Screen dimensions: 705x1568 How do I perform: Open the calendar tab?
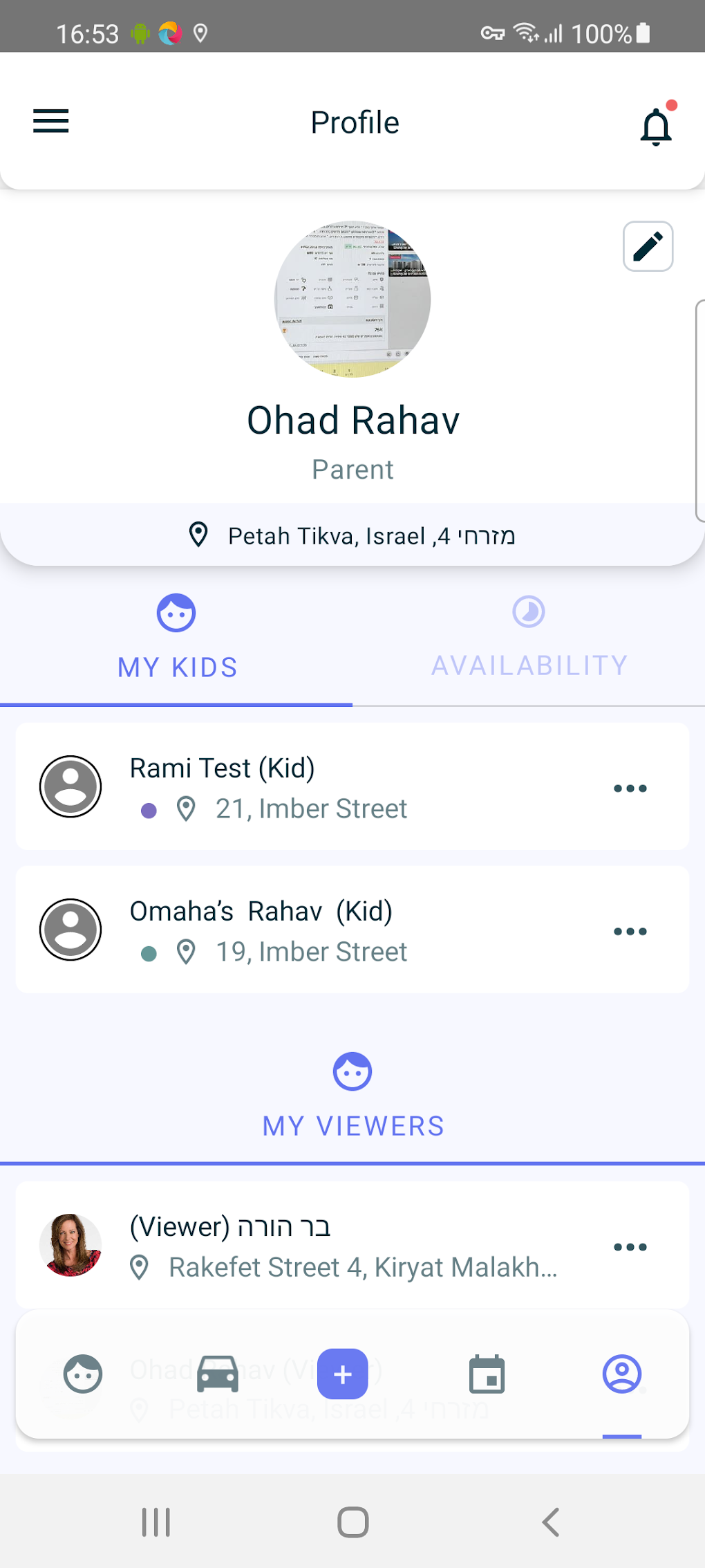[487, 1374]
